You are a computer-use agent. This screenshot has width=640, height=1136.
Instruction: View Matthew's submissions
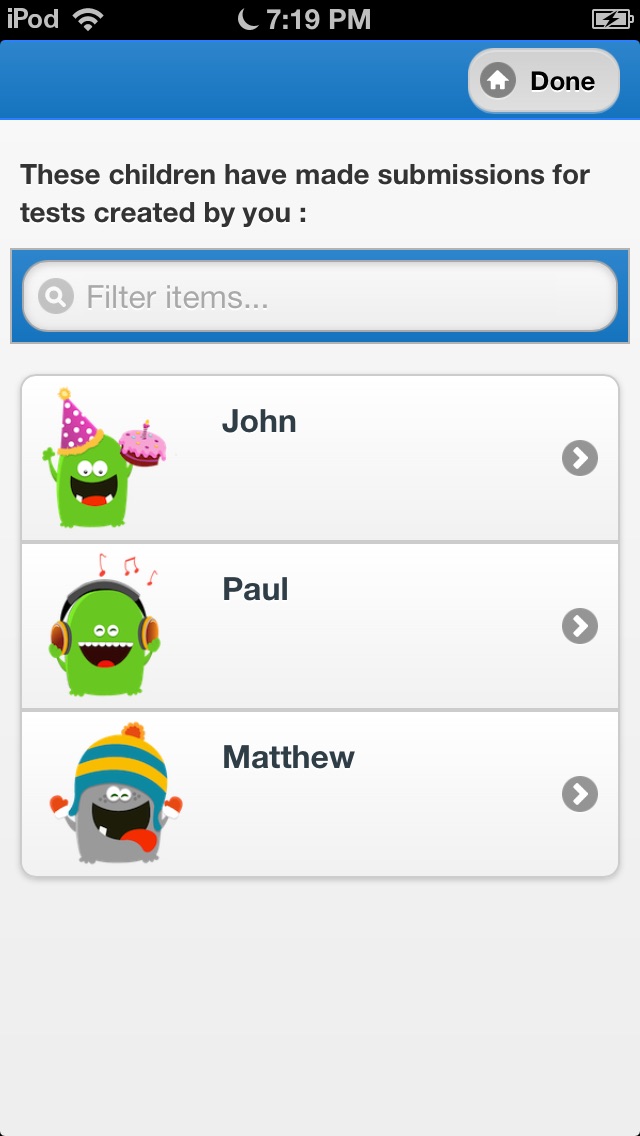(320, 794)
